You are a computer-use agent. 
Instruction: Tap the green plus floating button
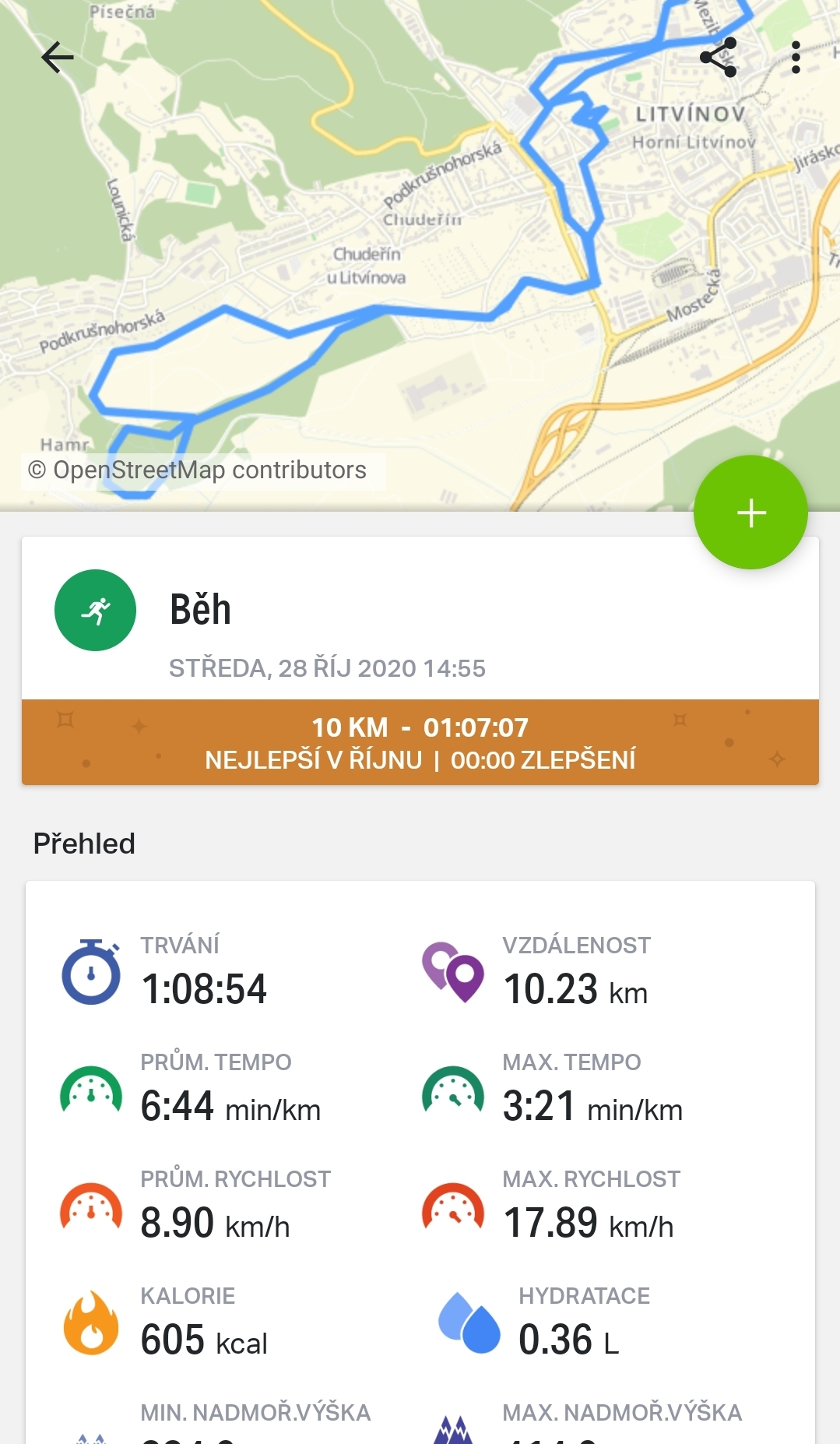click(x=750, y=512)
